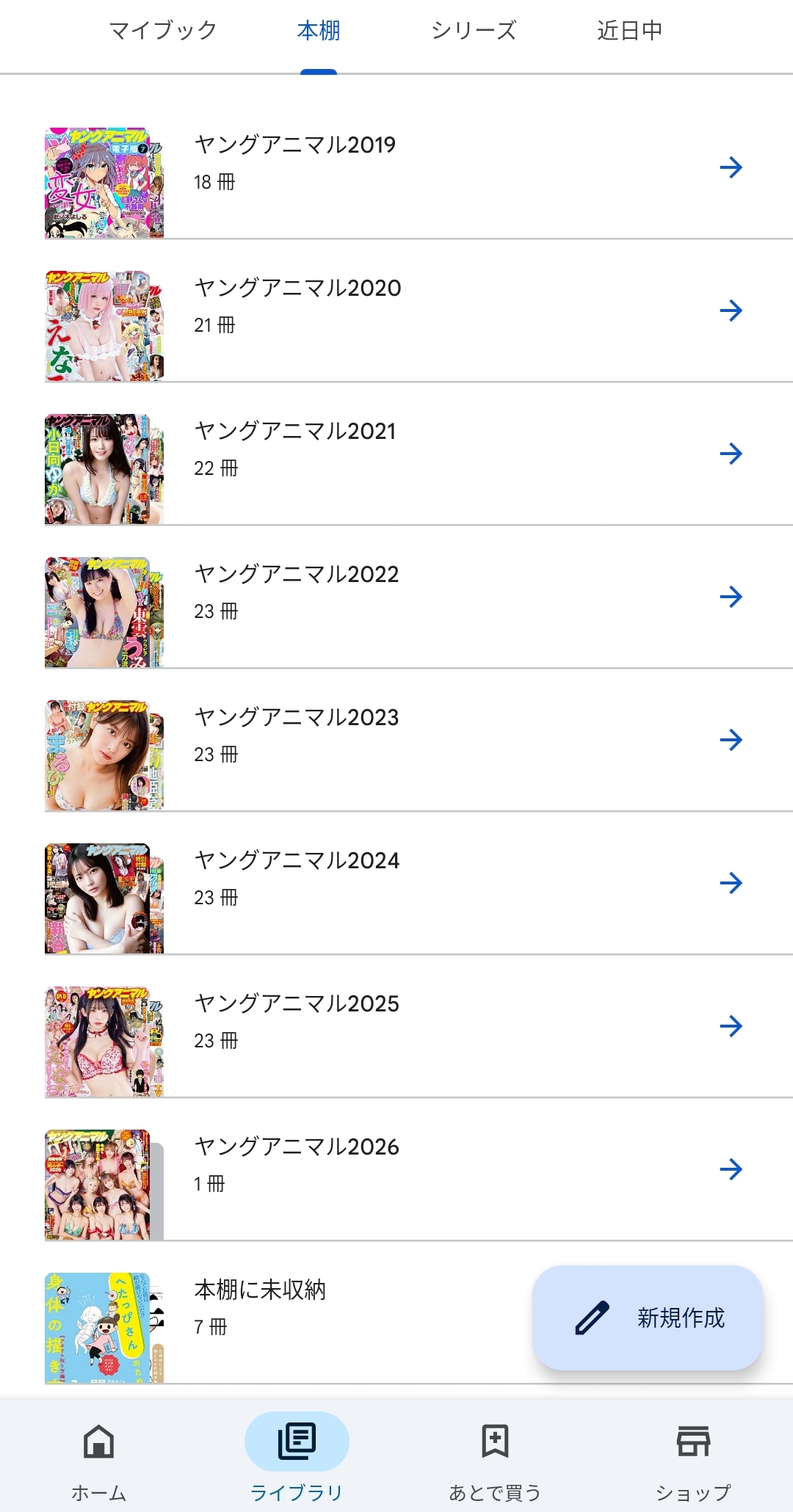Open the 近日中 tab
Screen dimensions: 793x1512
[629, 31]
